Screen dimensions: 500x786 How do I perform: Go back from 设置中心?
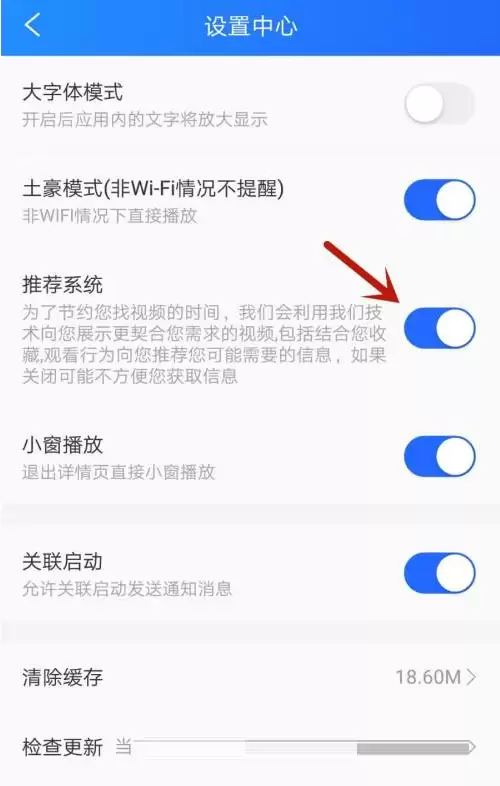33,25
